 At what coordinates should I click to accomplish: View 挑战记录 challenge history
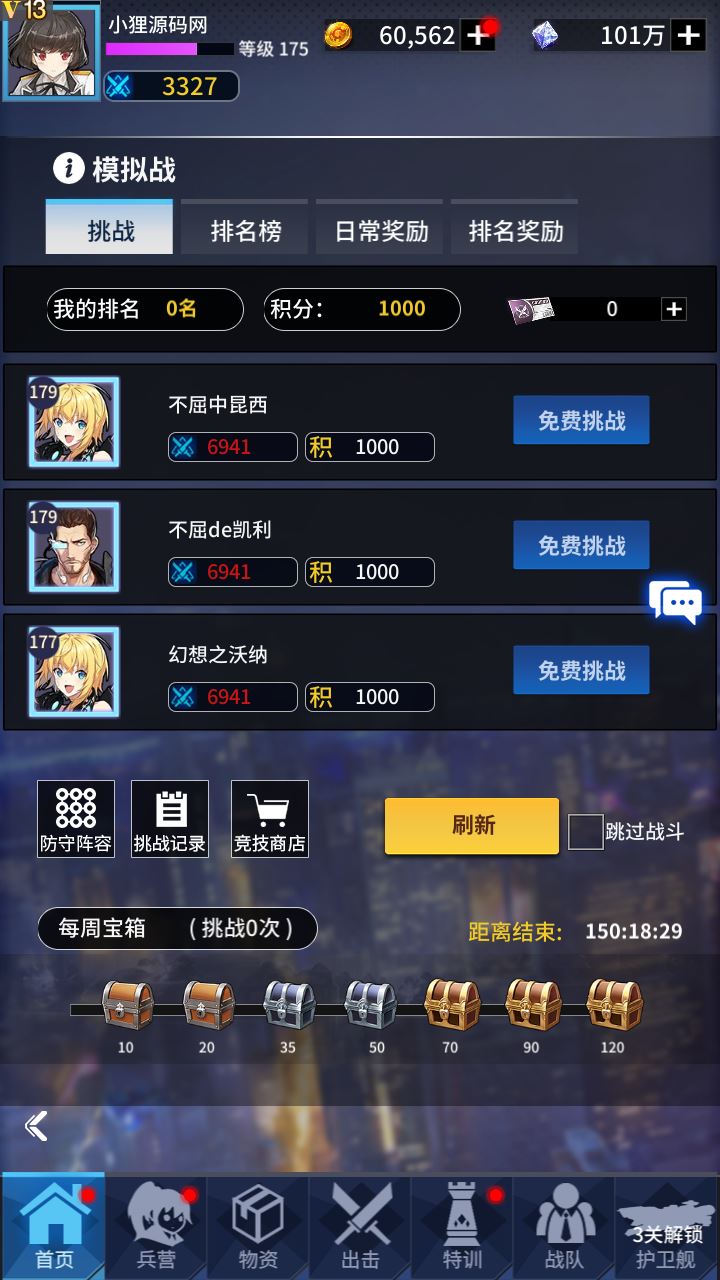click(x=170, y=819)
